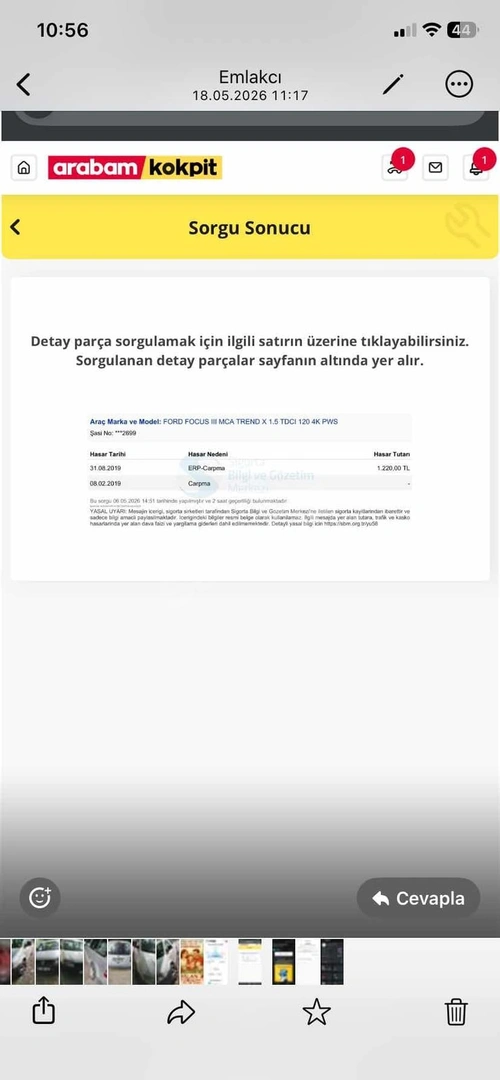
Task: Forward this image to another chat
Action: 181,1012
